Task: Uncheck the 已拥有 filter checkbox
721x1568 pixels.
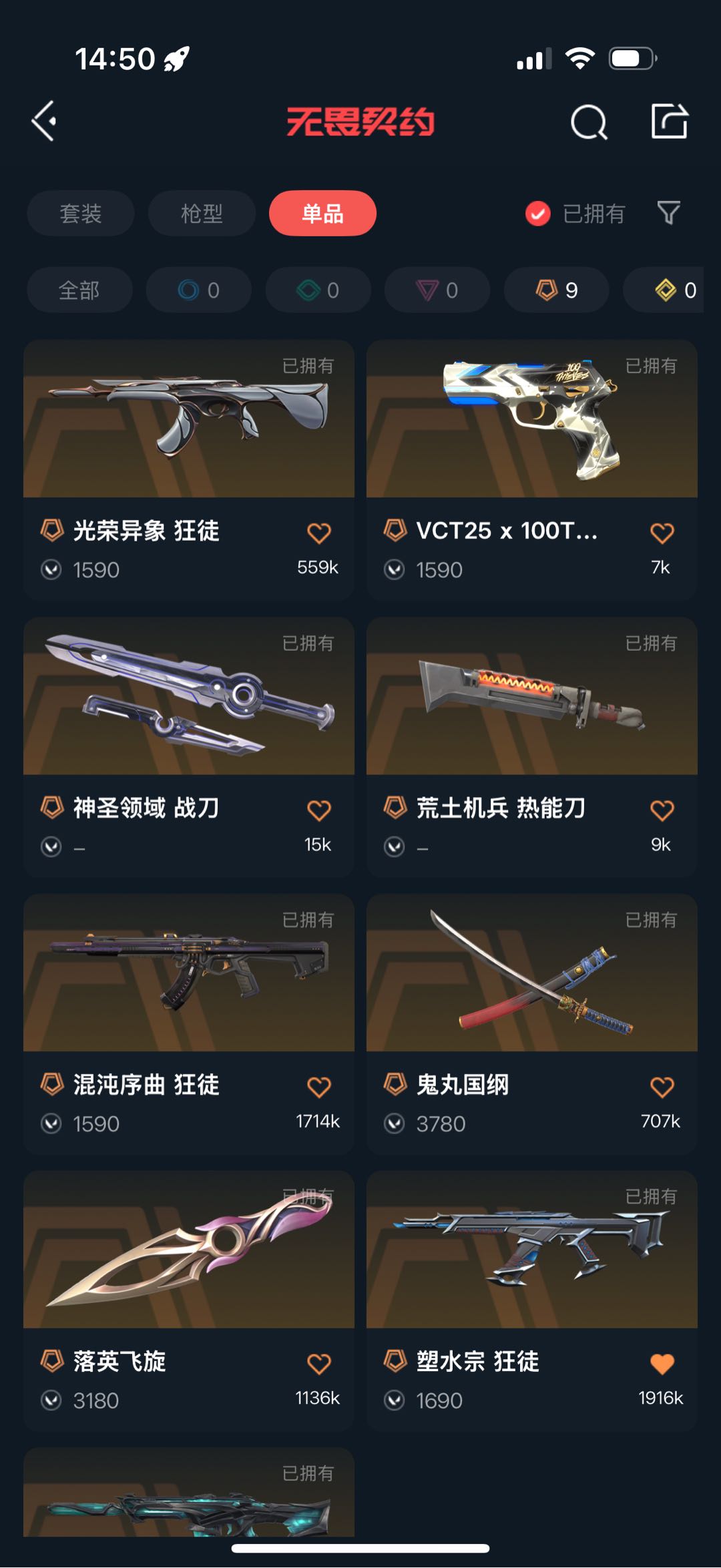Action: (x=538, y=214)
